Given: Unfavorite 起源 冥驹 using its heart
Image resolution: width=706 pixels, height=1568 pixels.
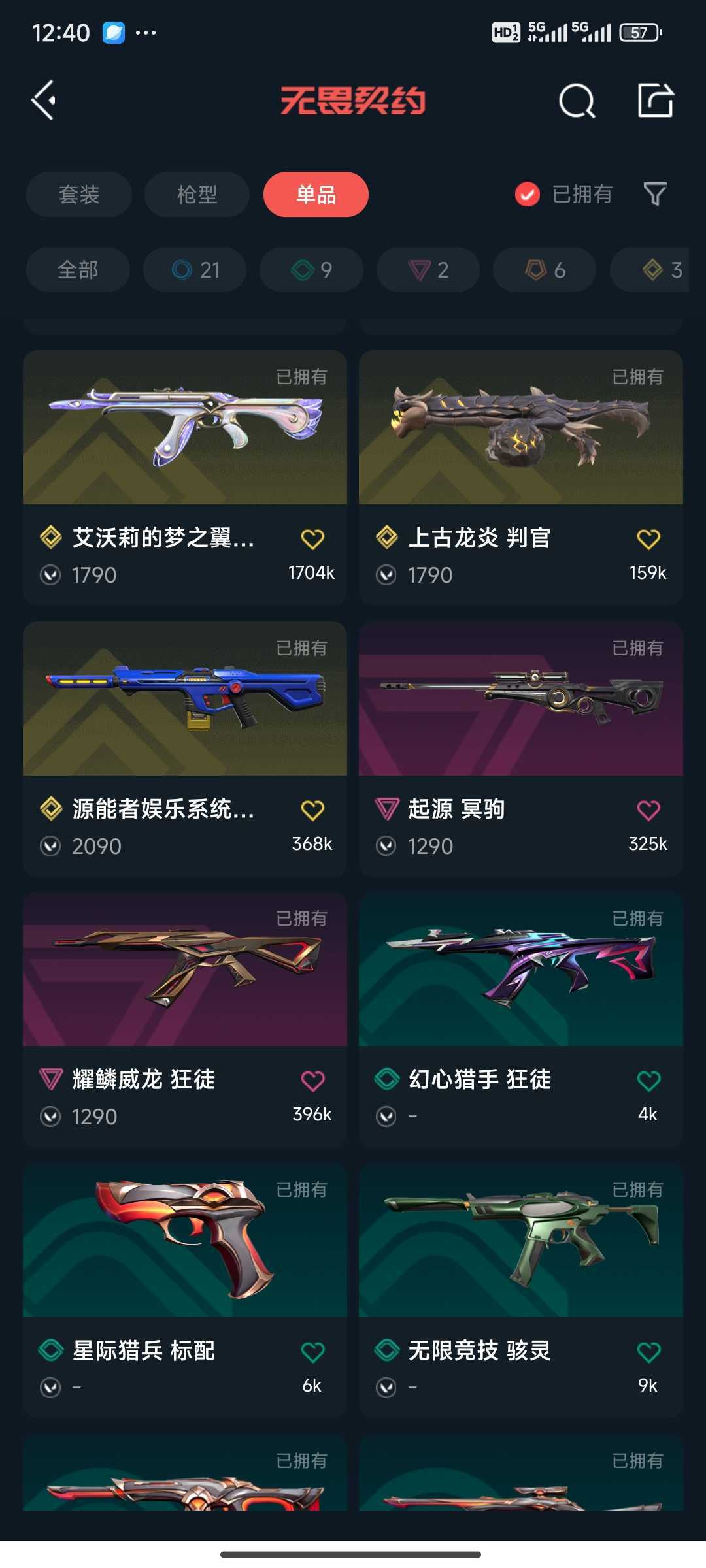Looking at the screenshot, I should click(x=648, y=808).
